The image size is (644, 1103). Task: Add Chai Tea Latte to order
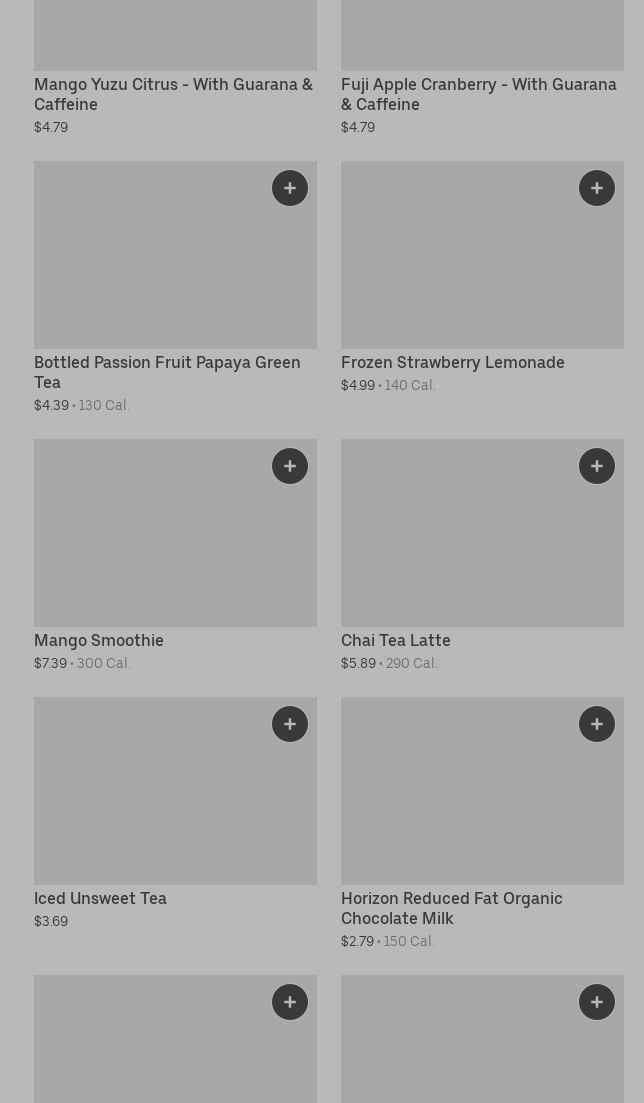597,466
